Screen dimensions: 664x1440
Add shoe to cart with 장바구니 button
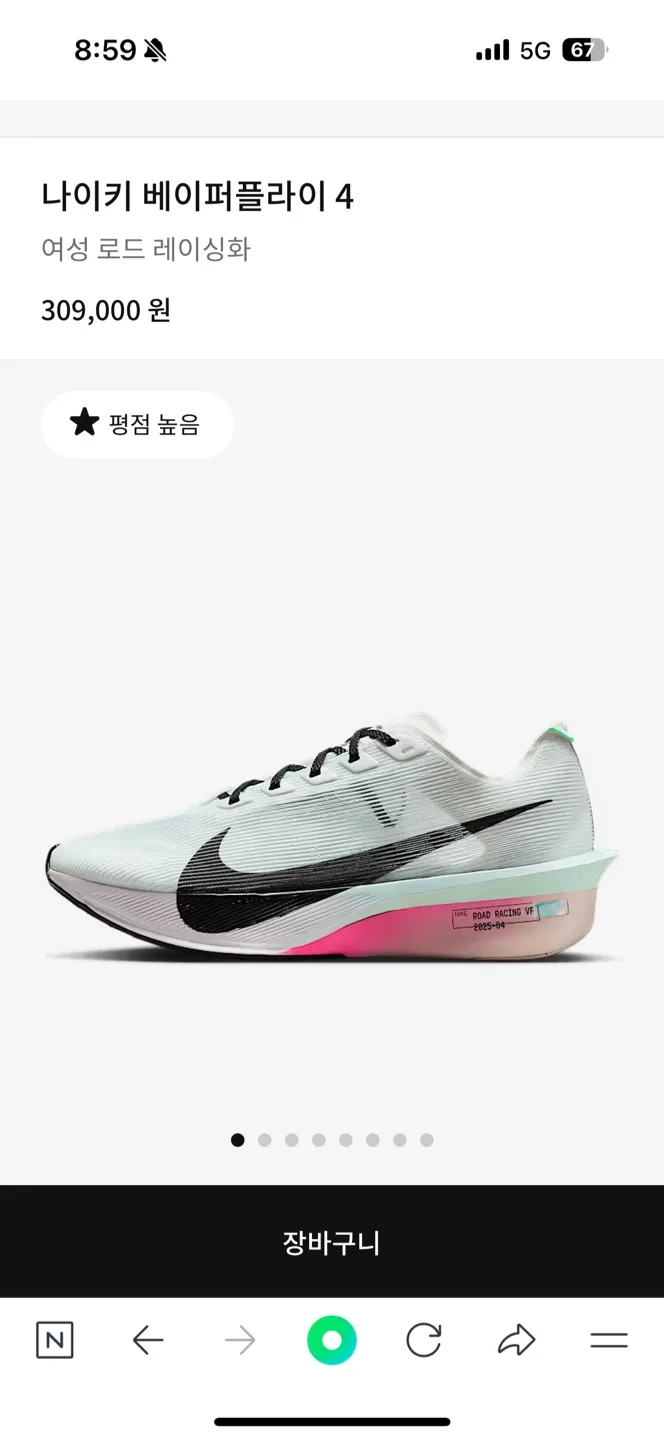332,1243
